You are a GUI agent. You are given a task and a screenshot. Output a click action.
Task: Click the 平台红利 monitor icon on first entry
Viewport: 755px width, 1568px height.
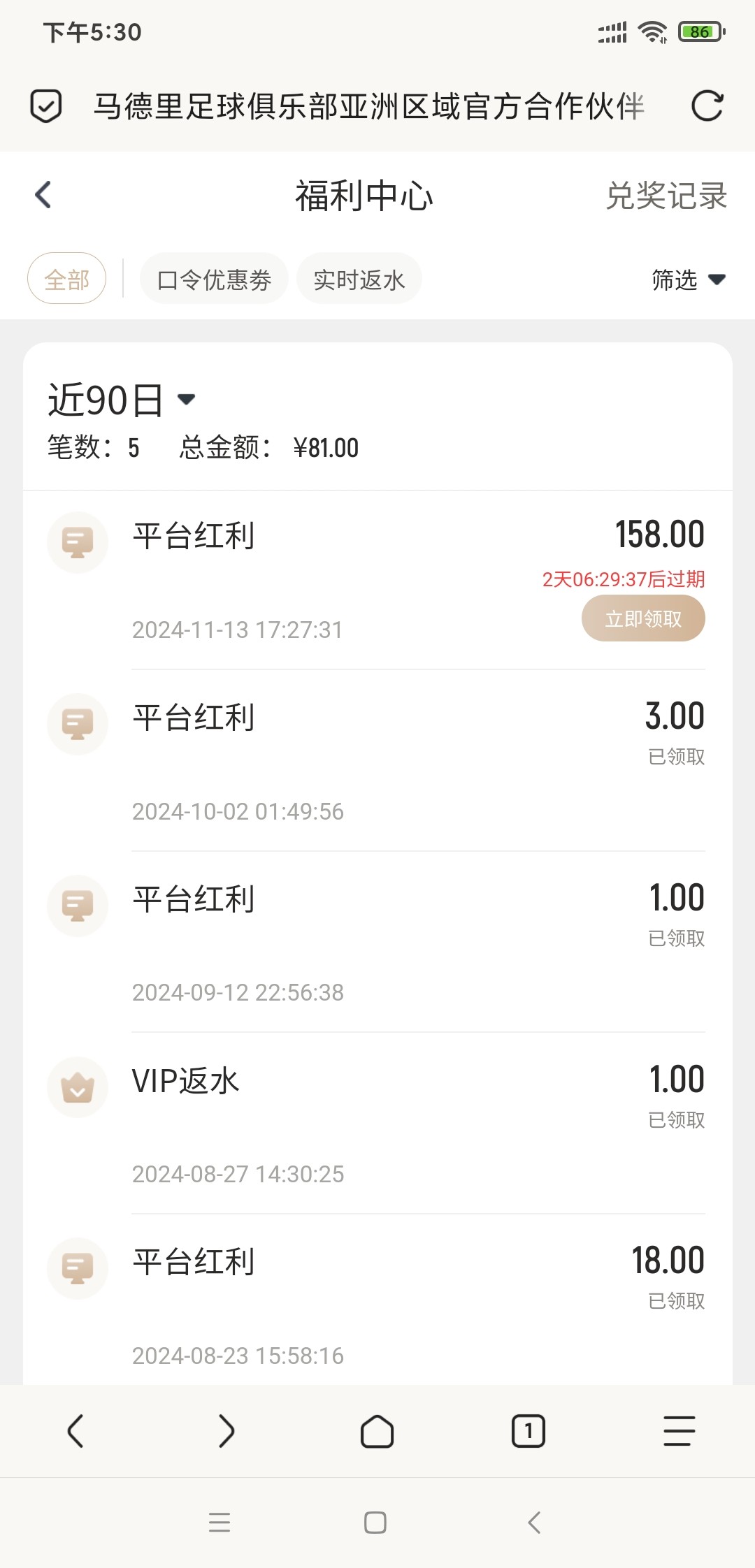pyautogui.click(x=77, y=542)
